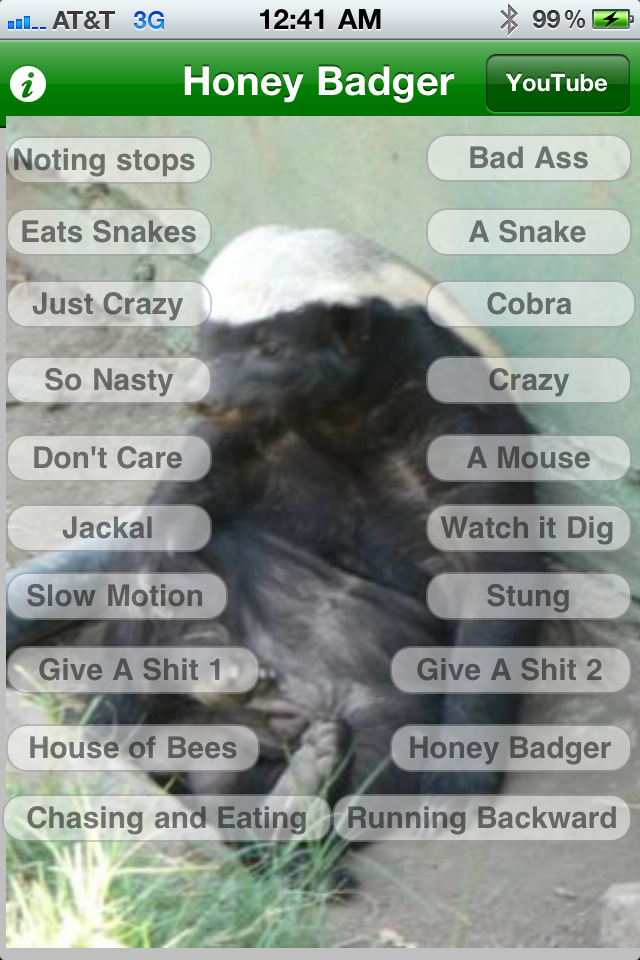This screenshot has height=960, width=640.
Task: Play the Slow Motion clip
Action: (x=116, y=596)
